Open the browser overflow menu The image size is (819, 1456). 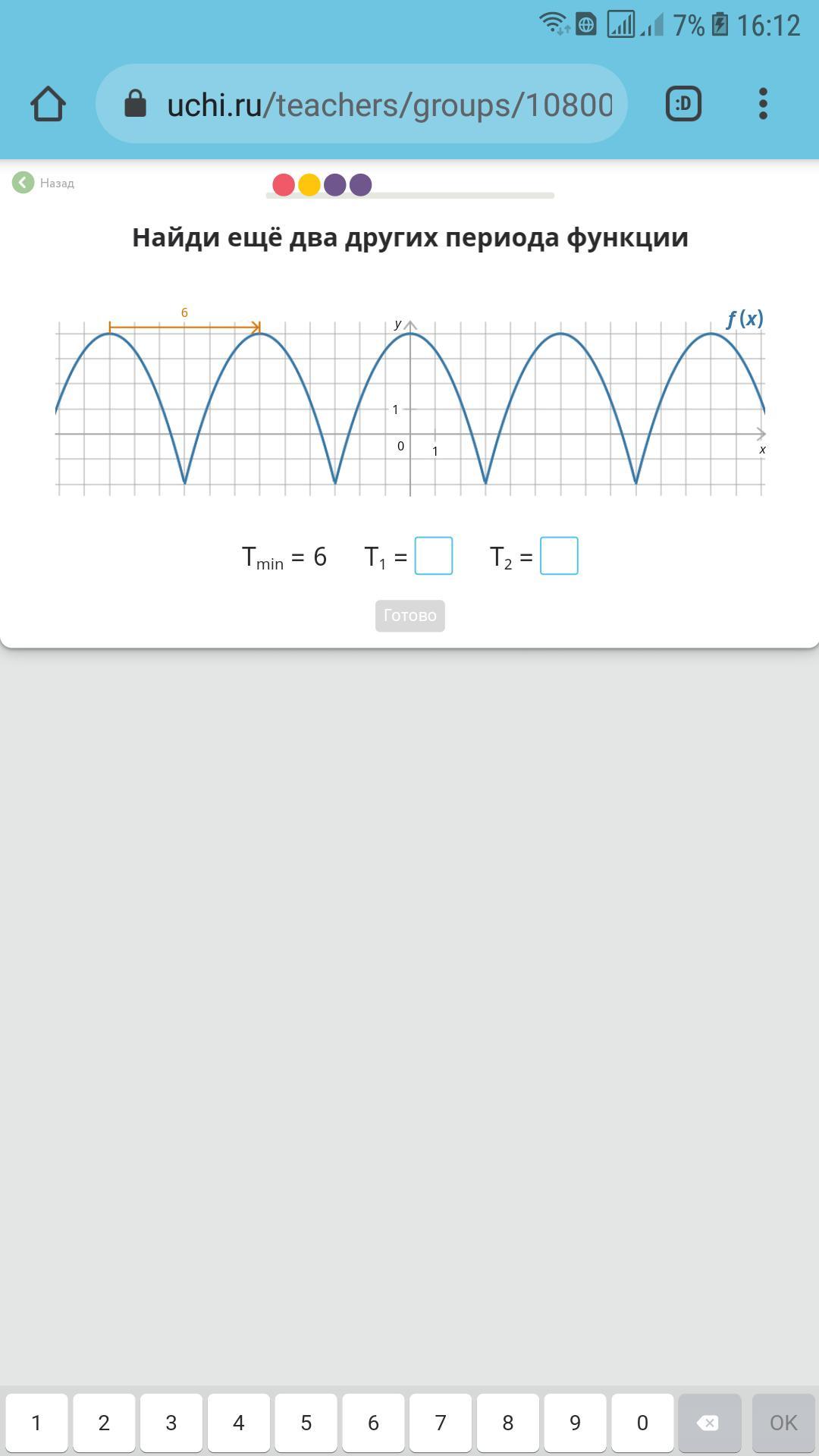763,104
